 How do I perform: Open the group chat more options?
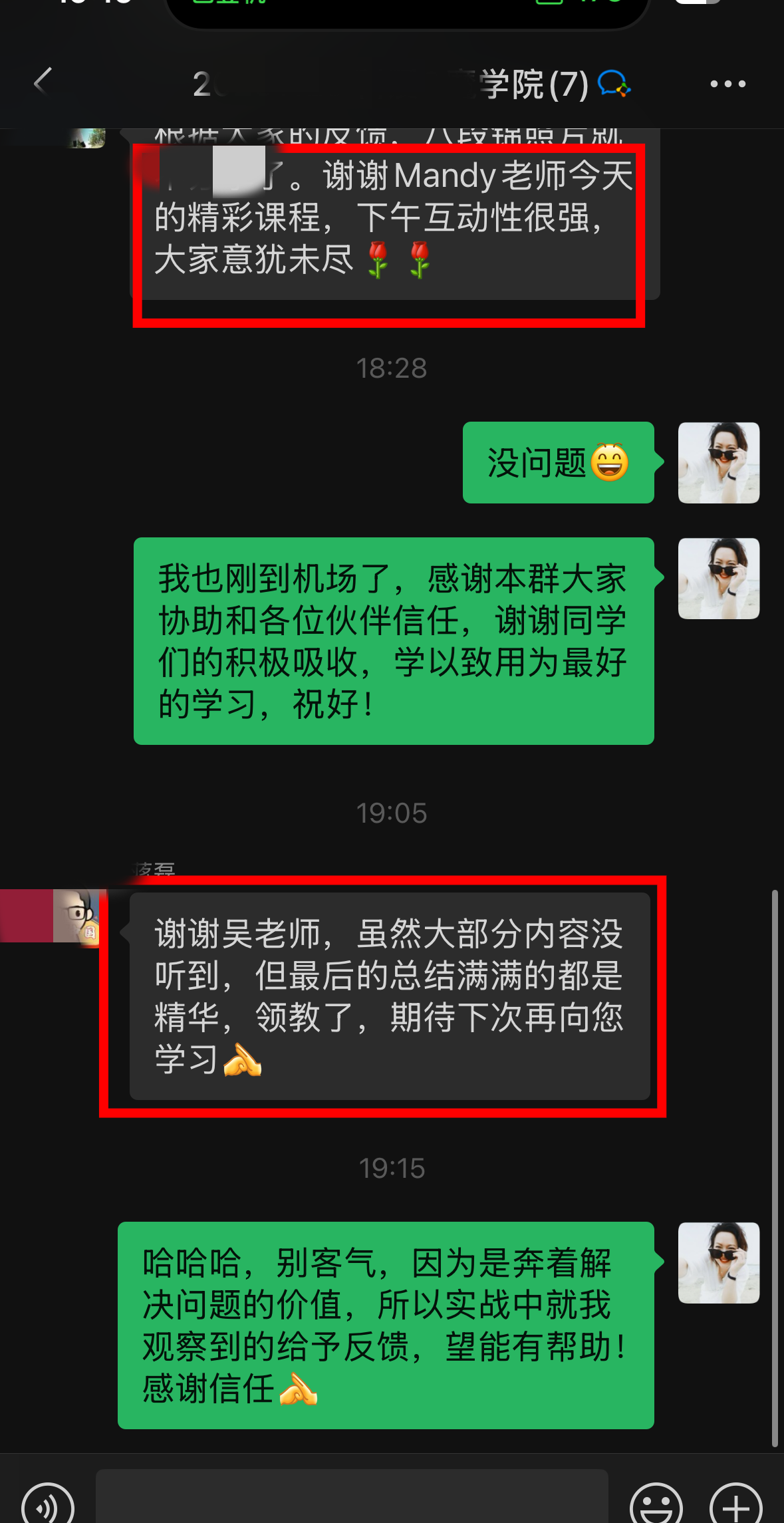[x=727, y=84]
